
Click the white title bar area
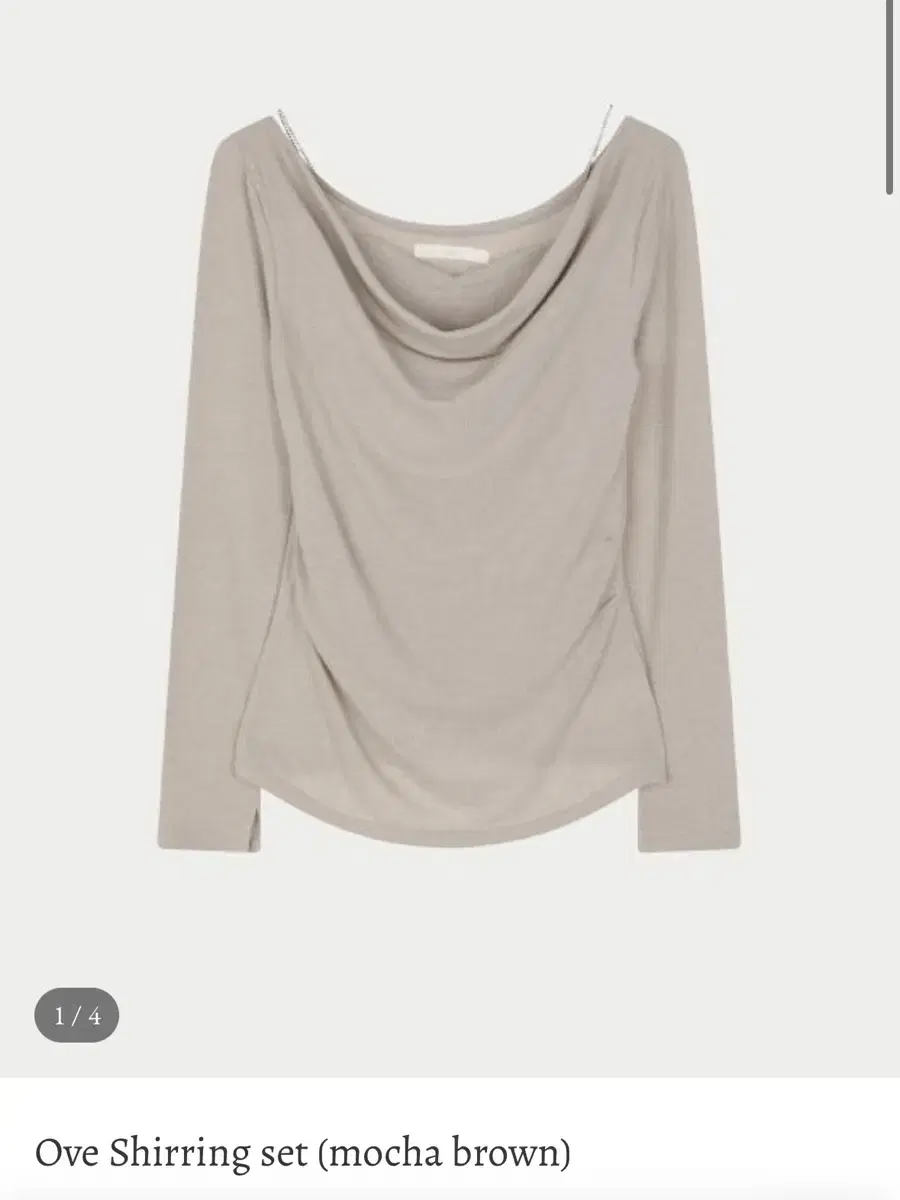(450, 1152)
